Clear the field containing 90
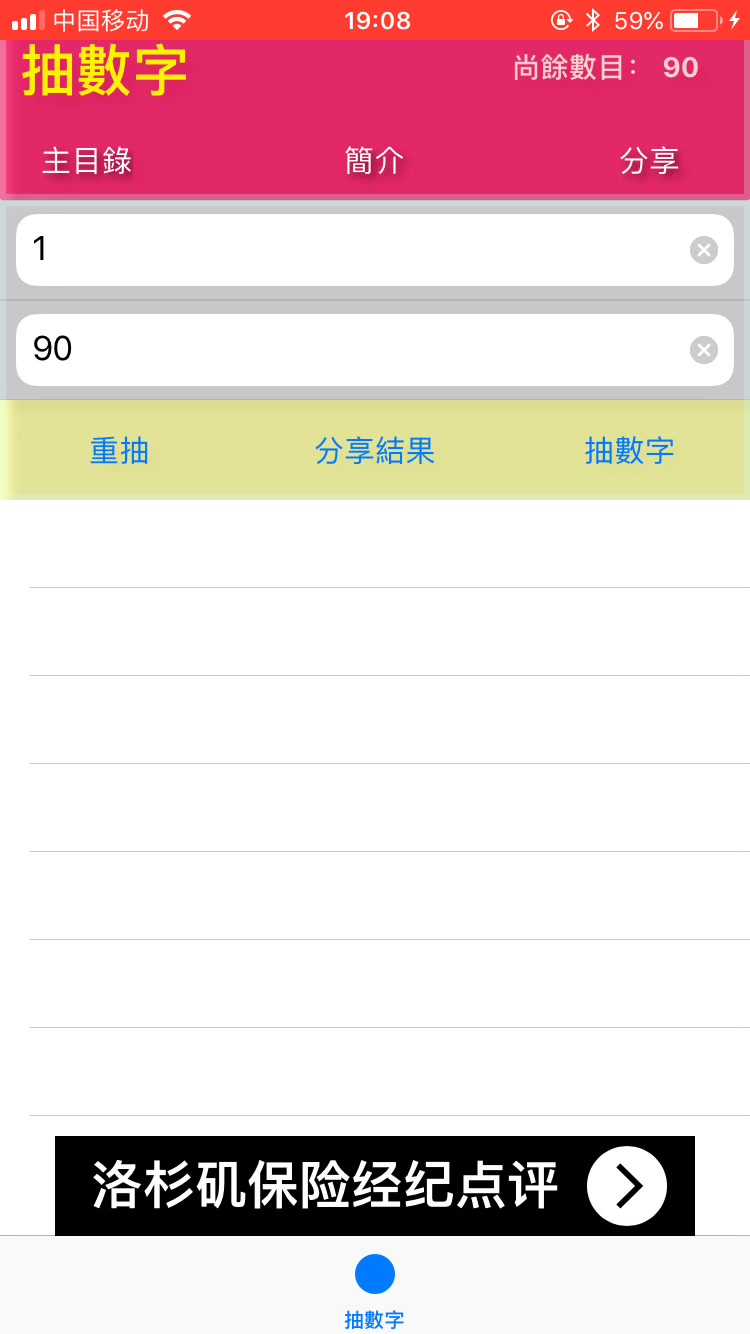750x1334 pixels. (x=704, y=350)
